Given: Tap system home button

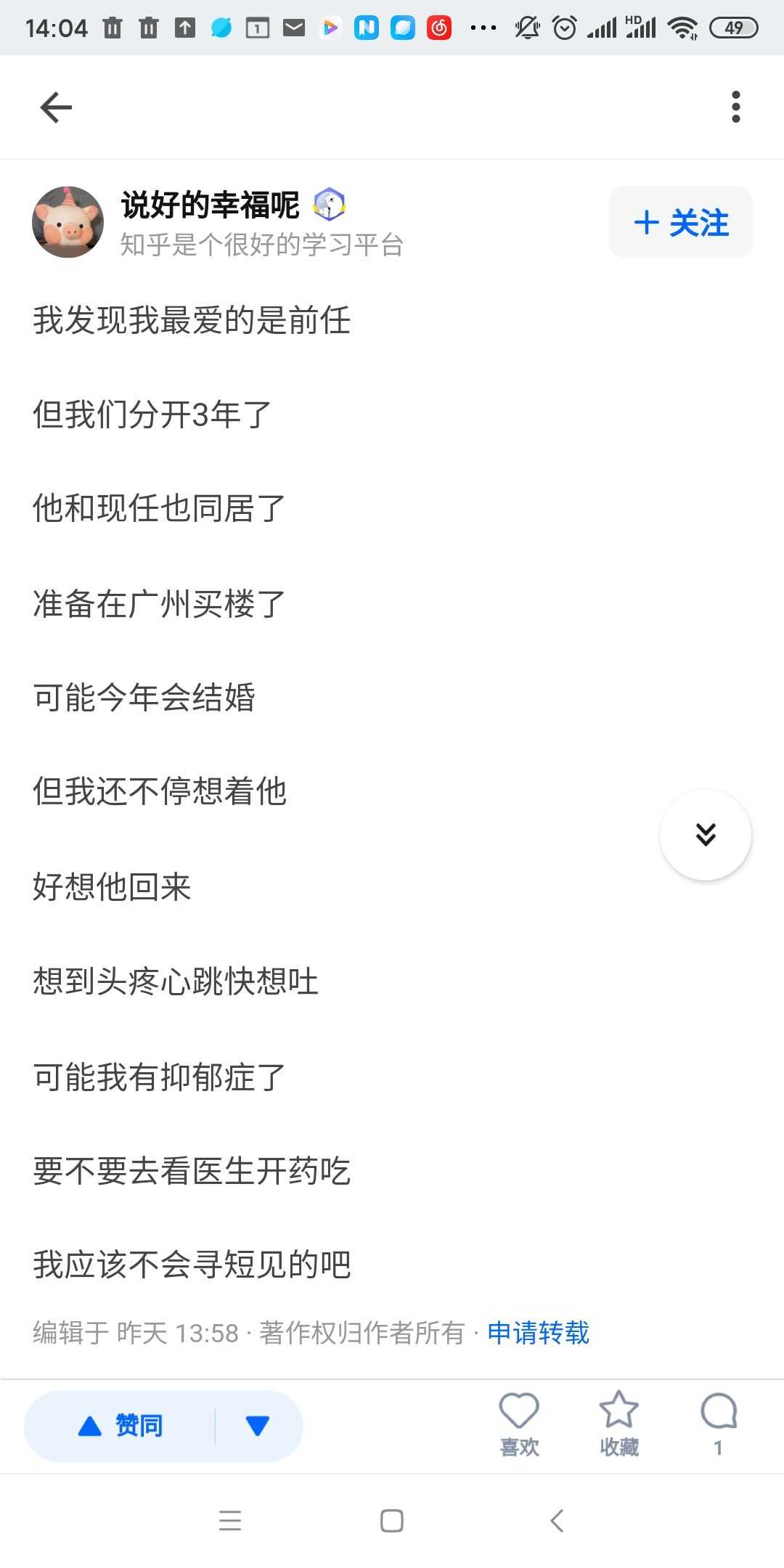Looking at the screenshot, I should coord(392,1521).
